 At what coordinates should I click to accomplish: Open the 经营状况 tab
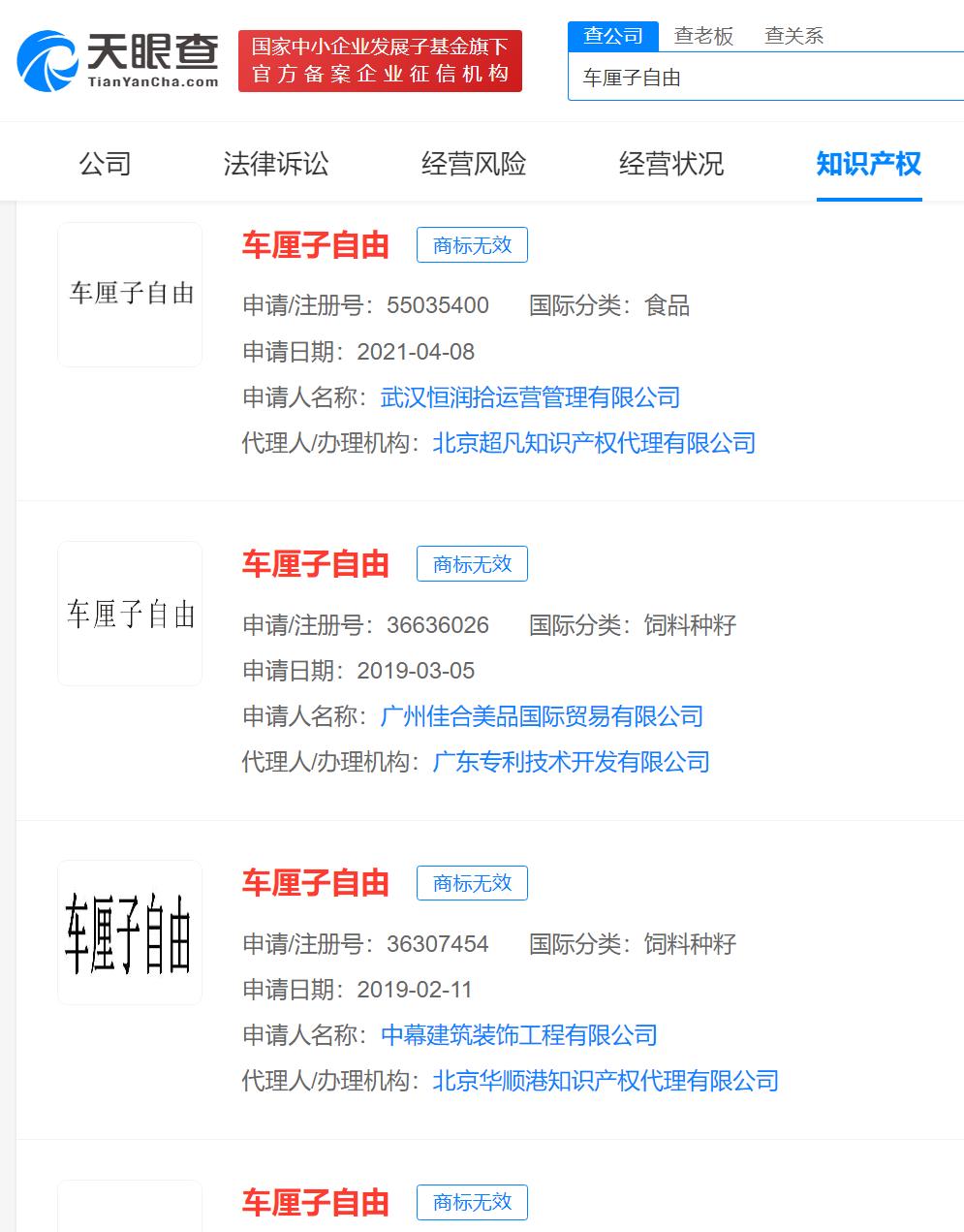pyautogui.click(x=671, y=163)
